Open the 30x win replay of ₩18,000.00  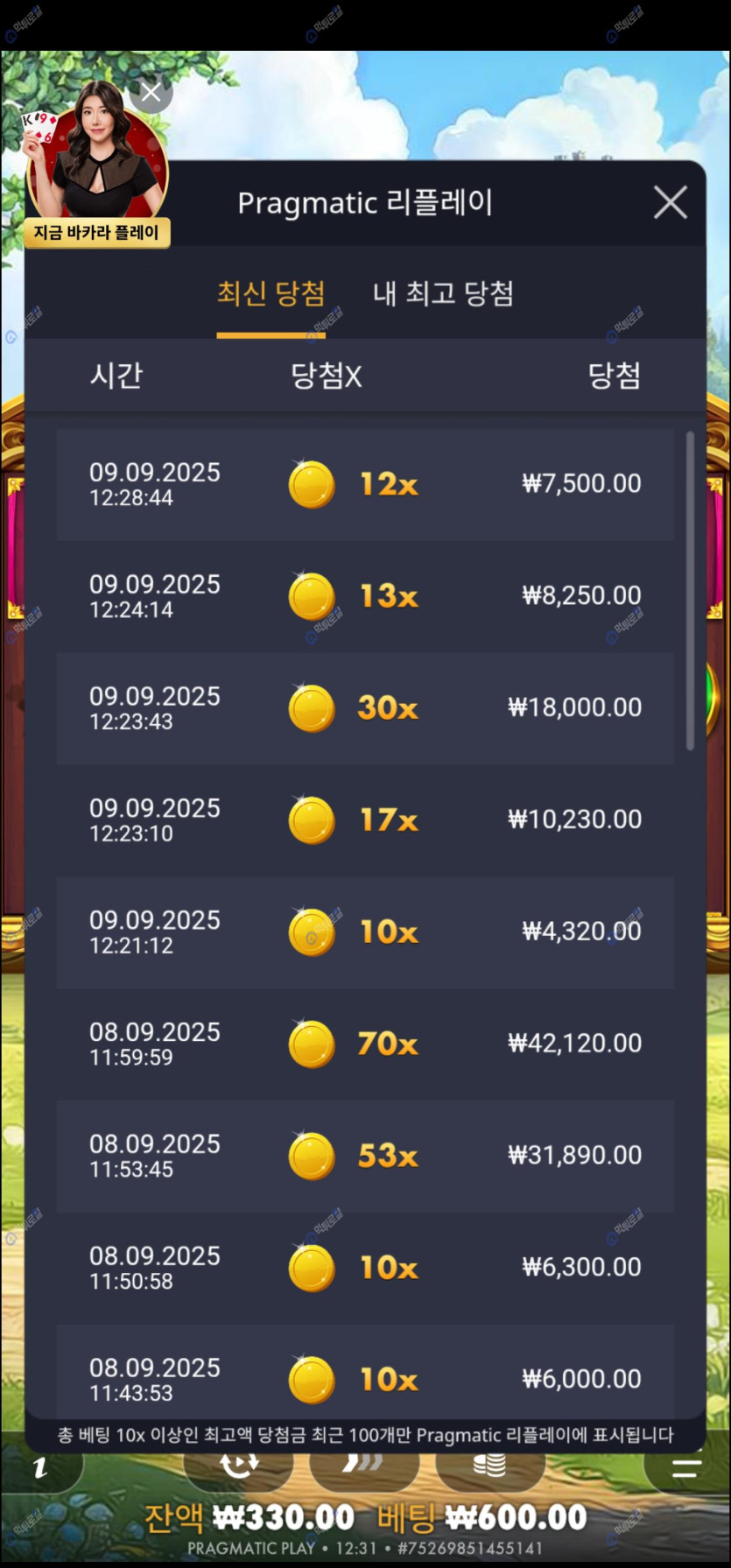pyautogui.click(x=365, y=708)
